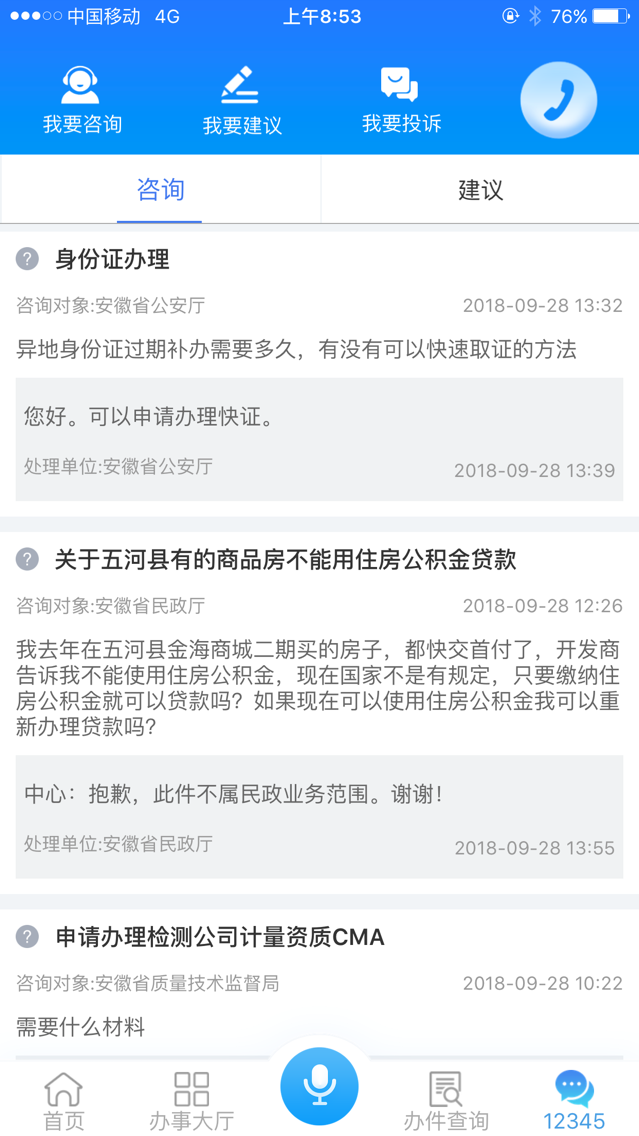Open the 我要建议 suggestion form
This screenshot has width=639, height=1136.
click(x=242, y=100)
